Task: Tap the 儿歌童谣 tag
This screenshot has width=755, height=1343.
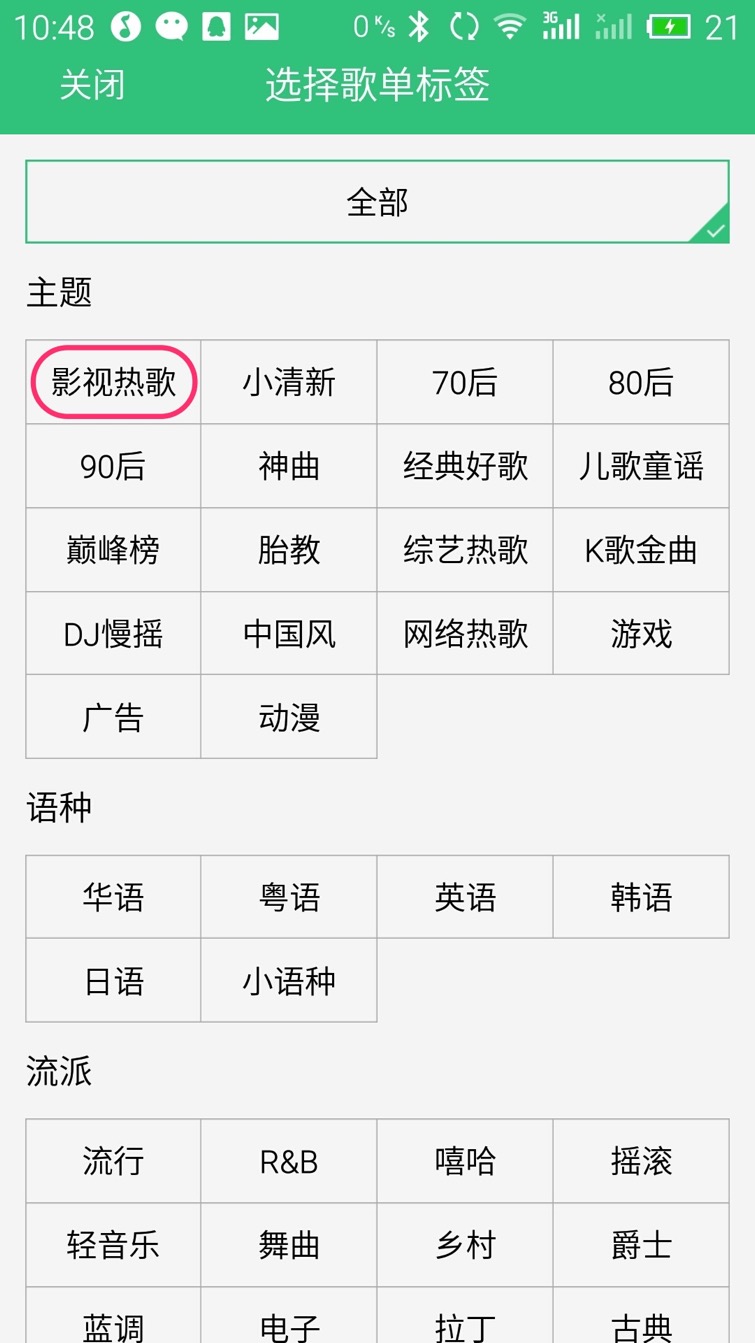Action: (x=641, y=466)
